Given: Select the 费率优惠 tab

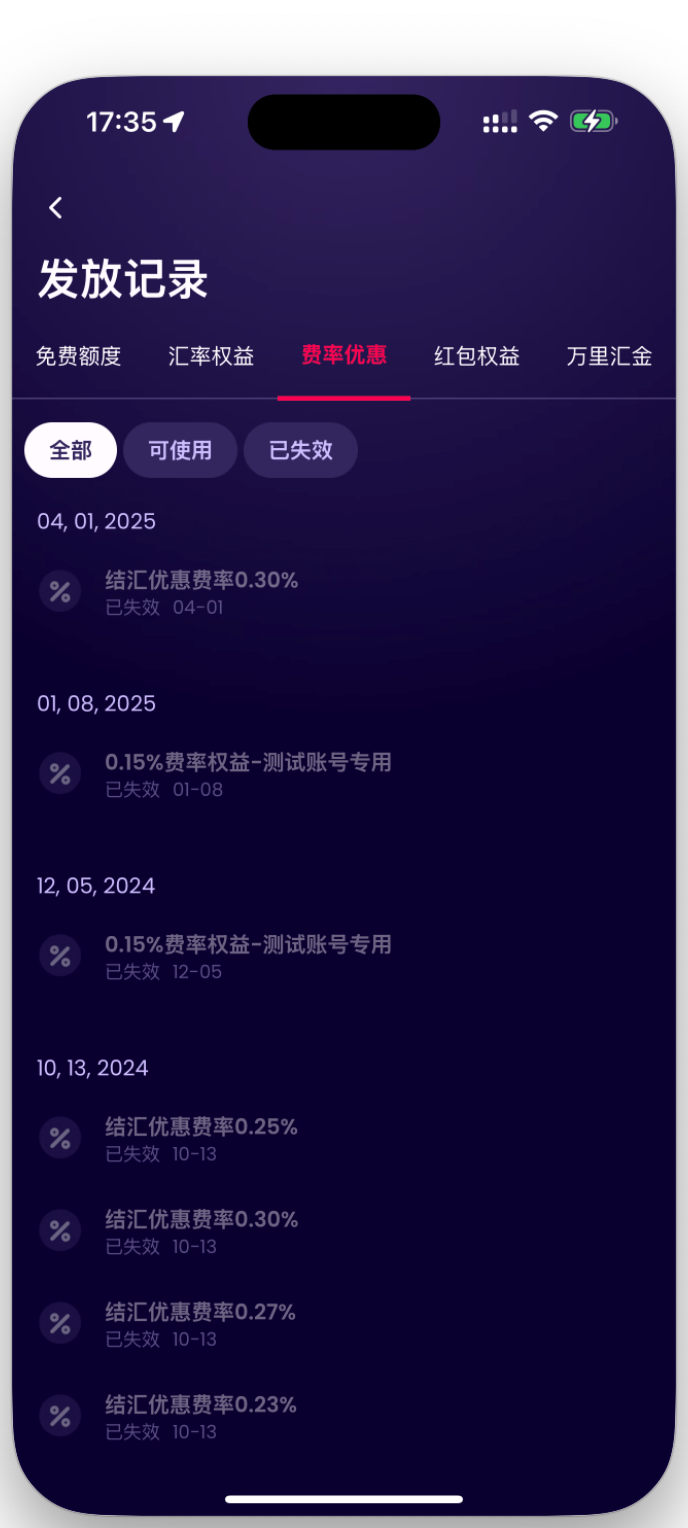Looking at the screenshot, I should (x=344, y=356).
